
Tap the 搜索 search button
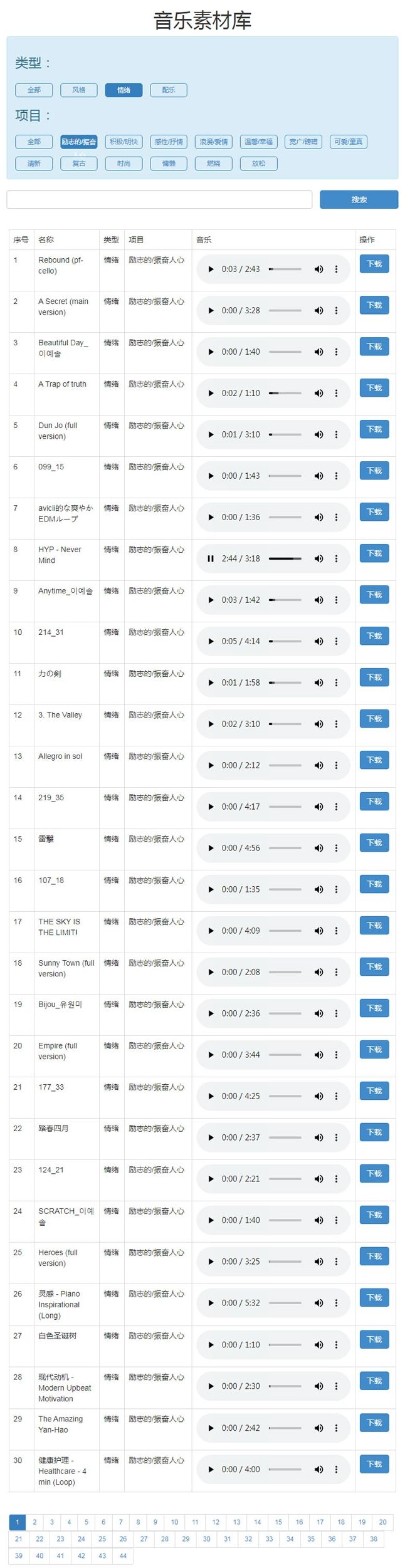[x=359, y=199]
